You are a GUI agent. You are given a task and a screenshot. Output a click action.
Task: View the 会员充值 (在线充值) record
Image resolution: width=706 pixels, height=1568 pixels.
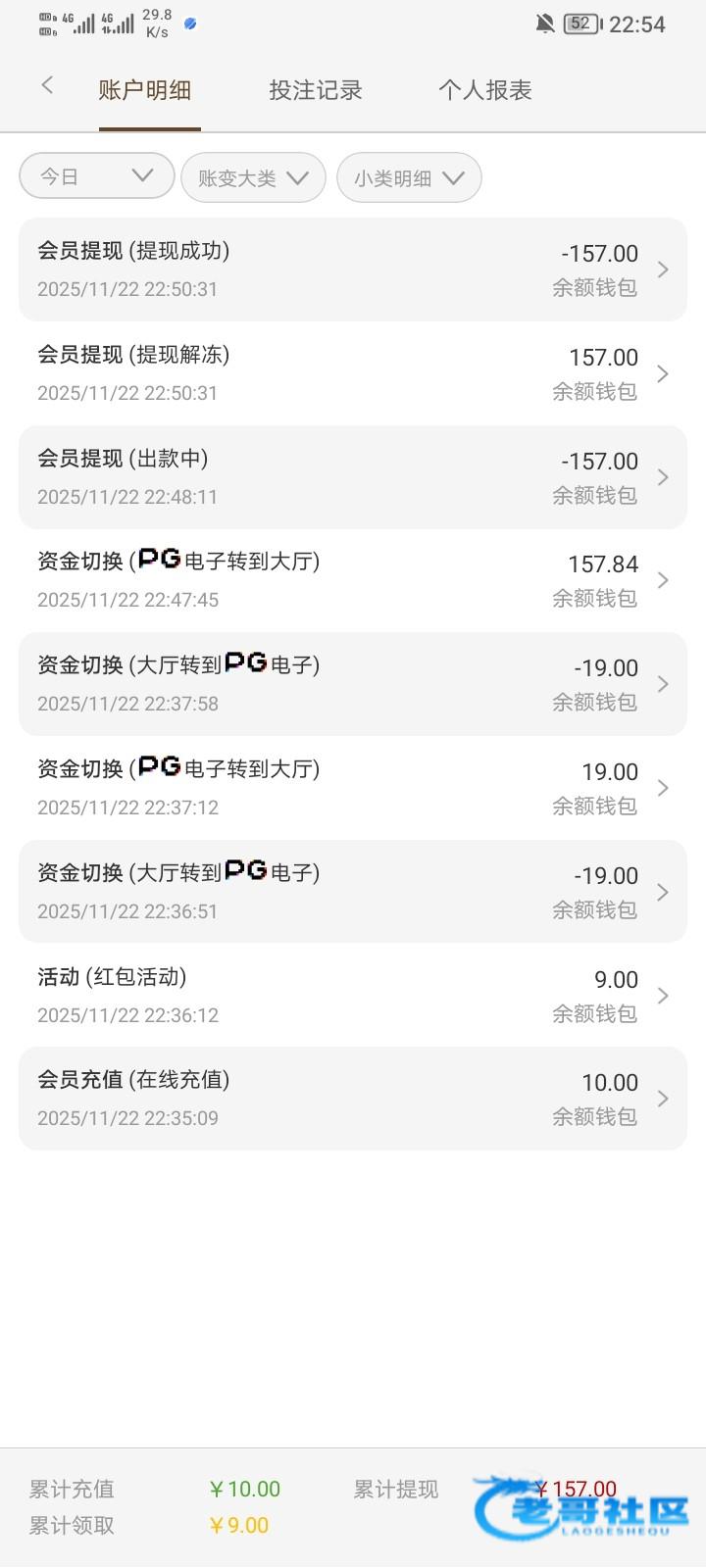point(353,1099)
